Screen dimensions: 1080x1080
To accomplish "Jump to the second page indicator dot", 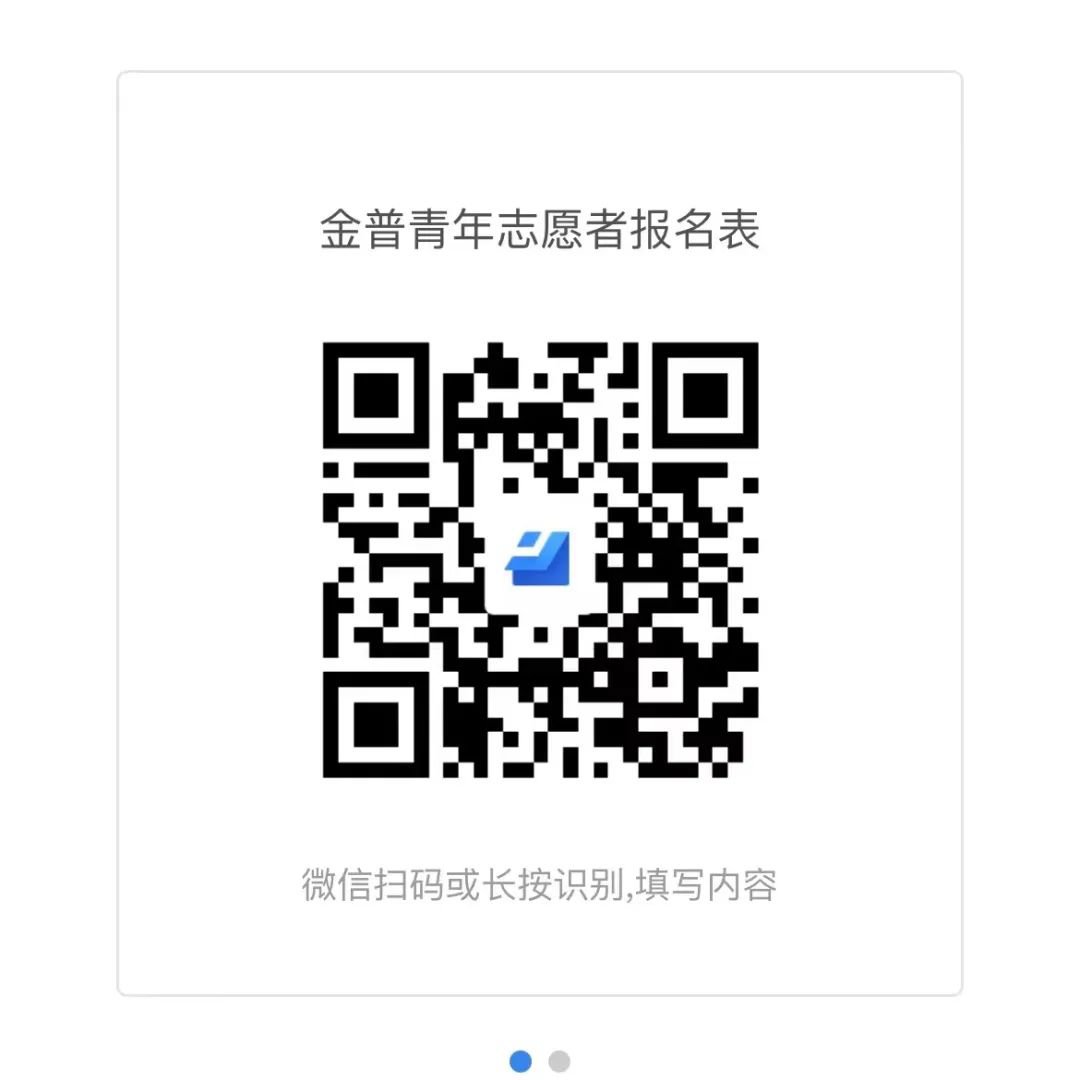I will click(x=559, y=1060).
